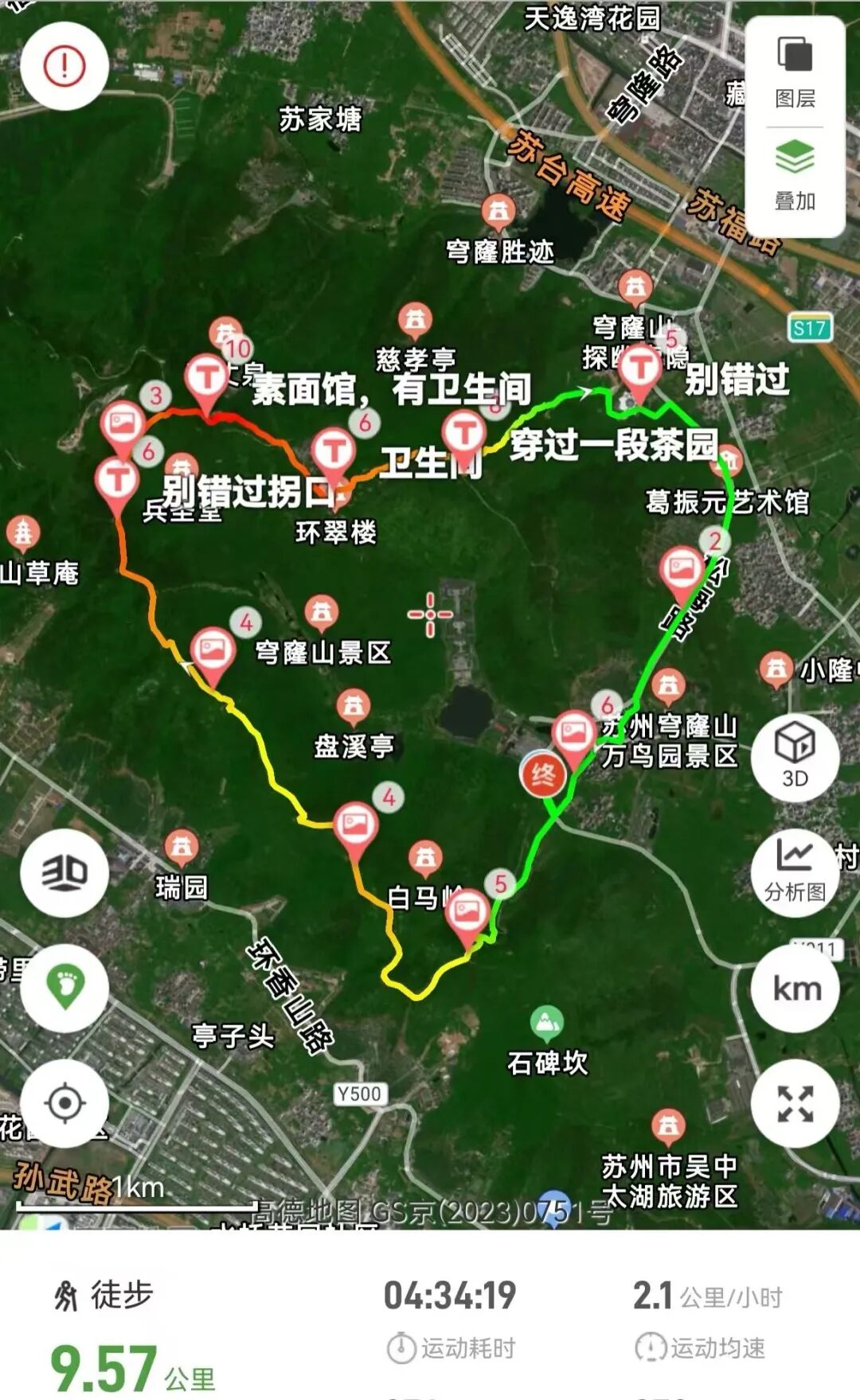
Task: Center map on current location
Action: (x=64, y=1104)
